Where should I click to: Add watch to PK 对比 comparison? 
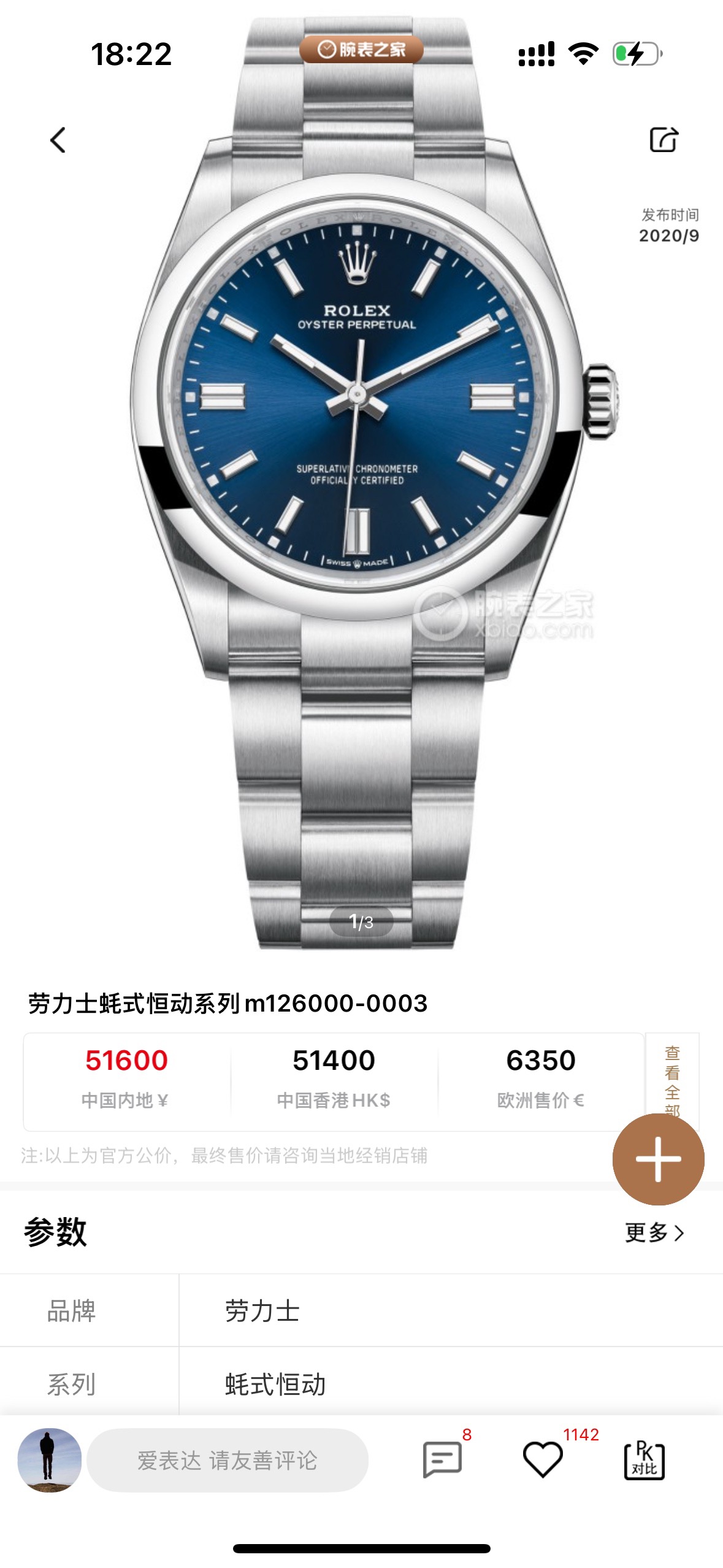tap(644, 1460)
